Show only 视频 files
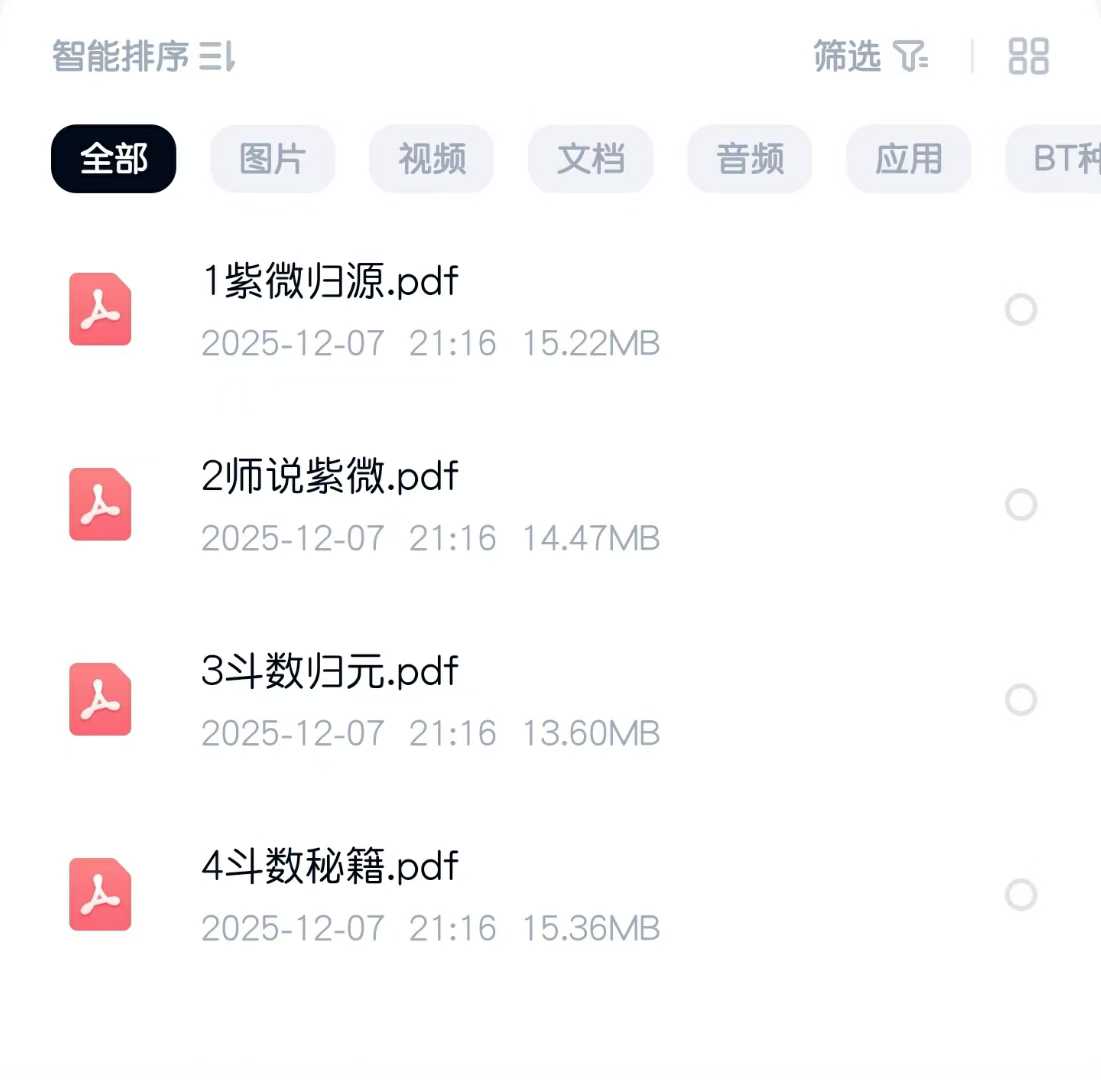The image size is (1101, 1080). point(431,159)
